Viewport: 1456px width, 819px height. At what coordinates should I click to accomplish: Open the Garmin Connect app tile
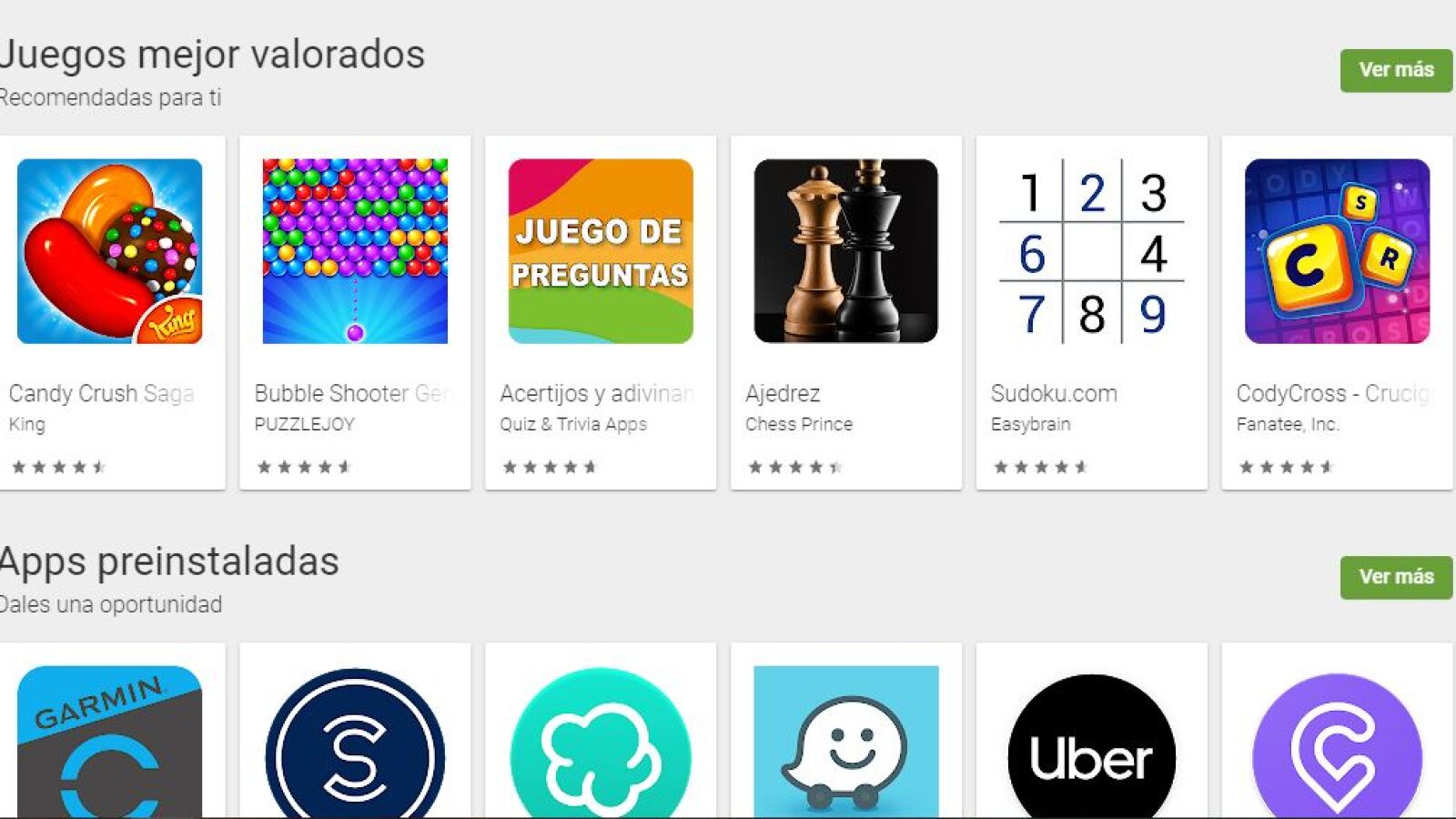pos(110,731)
